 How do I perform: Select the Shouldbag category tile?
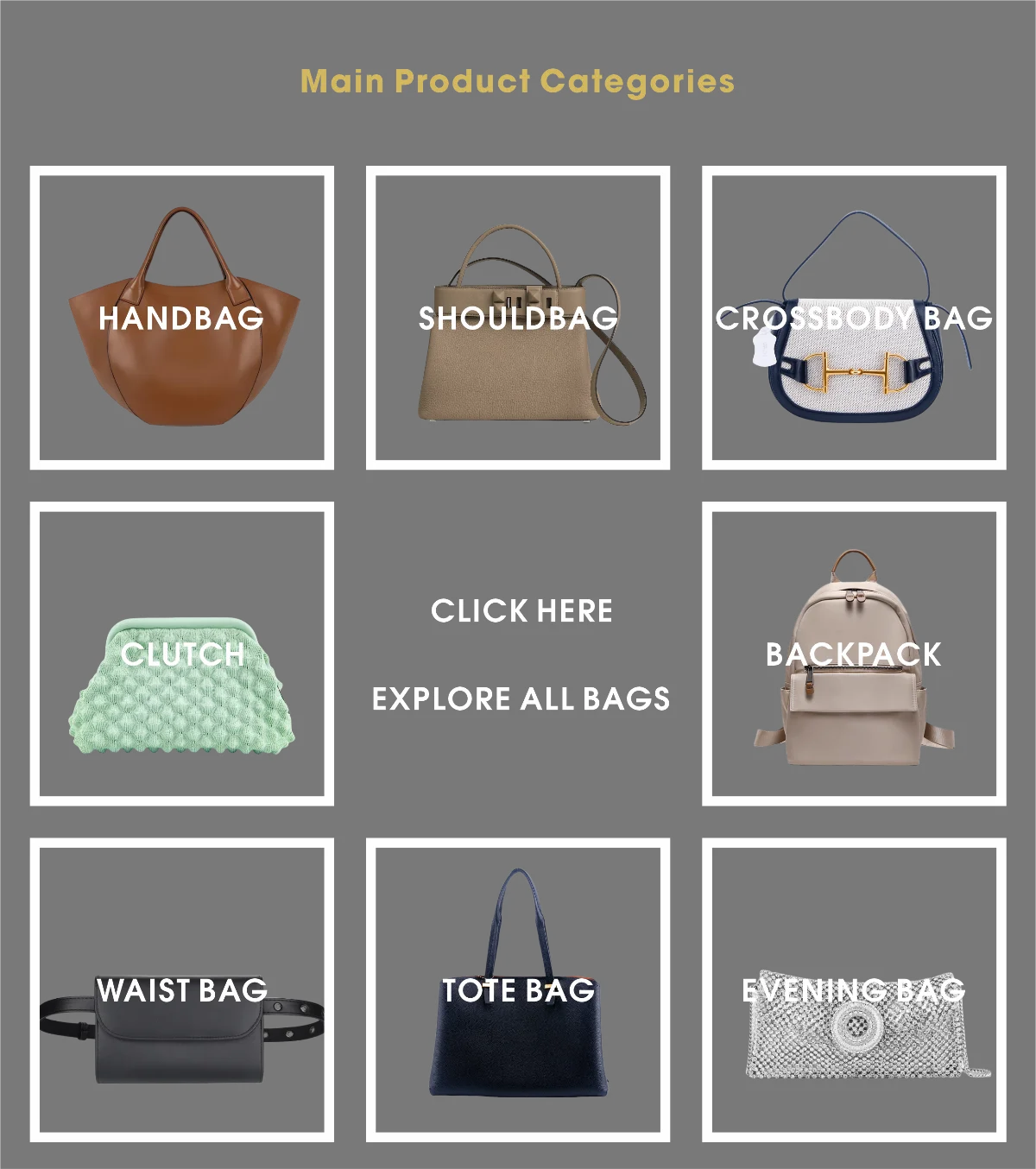518,318
